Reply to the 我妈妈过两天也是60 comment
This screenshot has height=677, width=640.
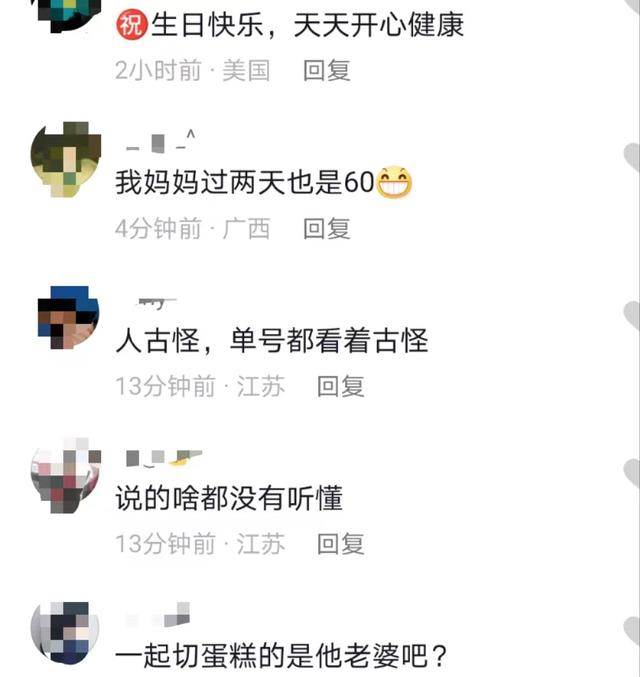point(326,229)
